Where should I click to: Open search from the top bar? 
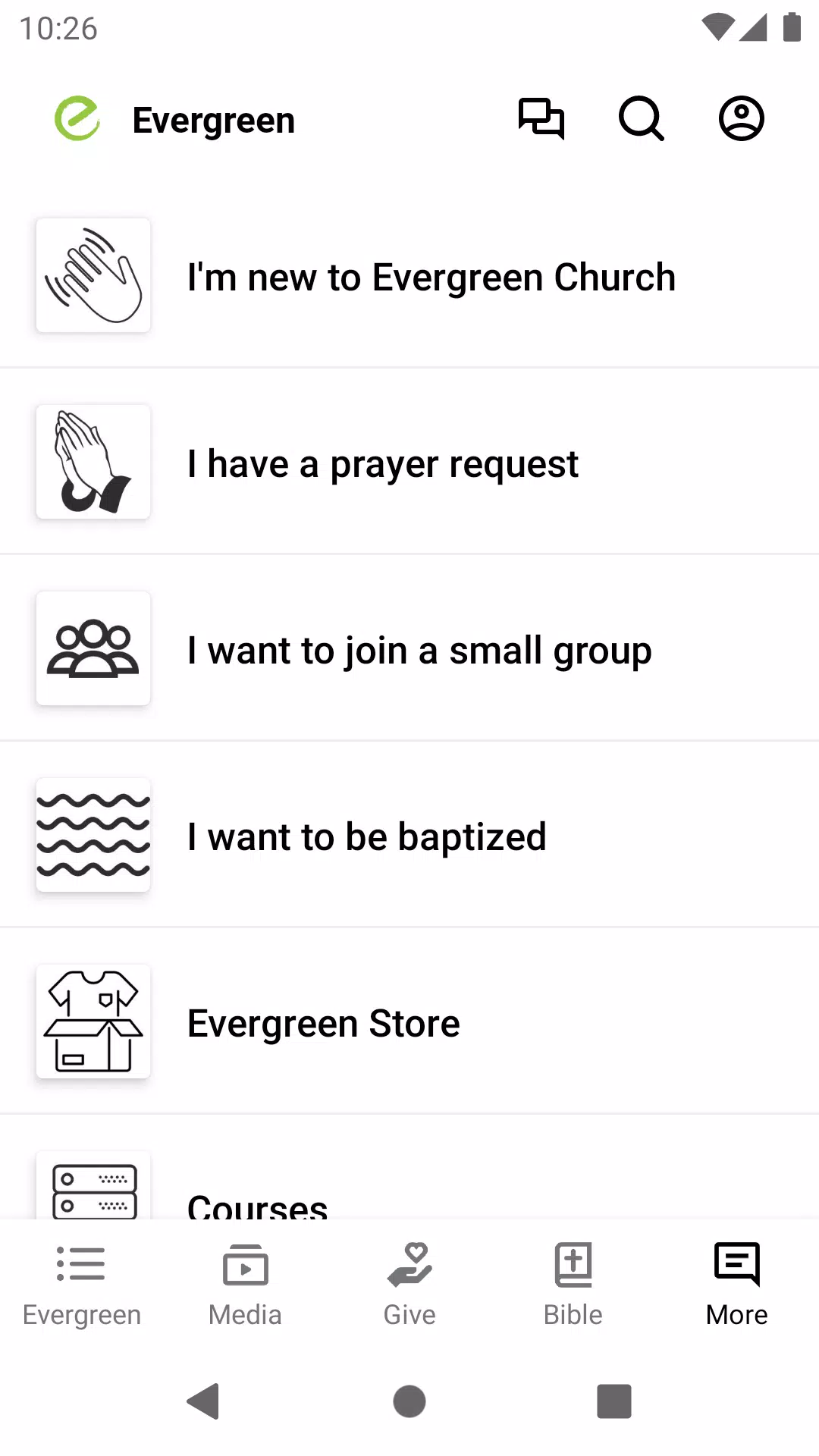[x=642, y=119]
